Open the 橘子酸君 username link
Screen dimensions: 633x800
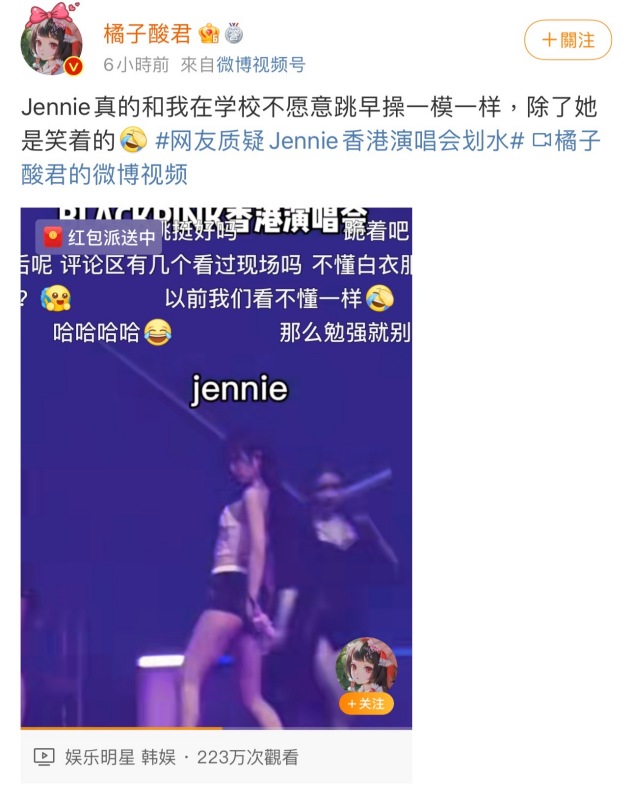[147, 33]
